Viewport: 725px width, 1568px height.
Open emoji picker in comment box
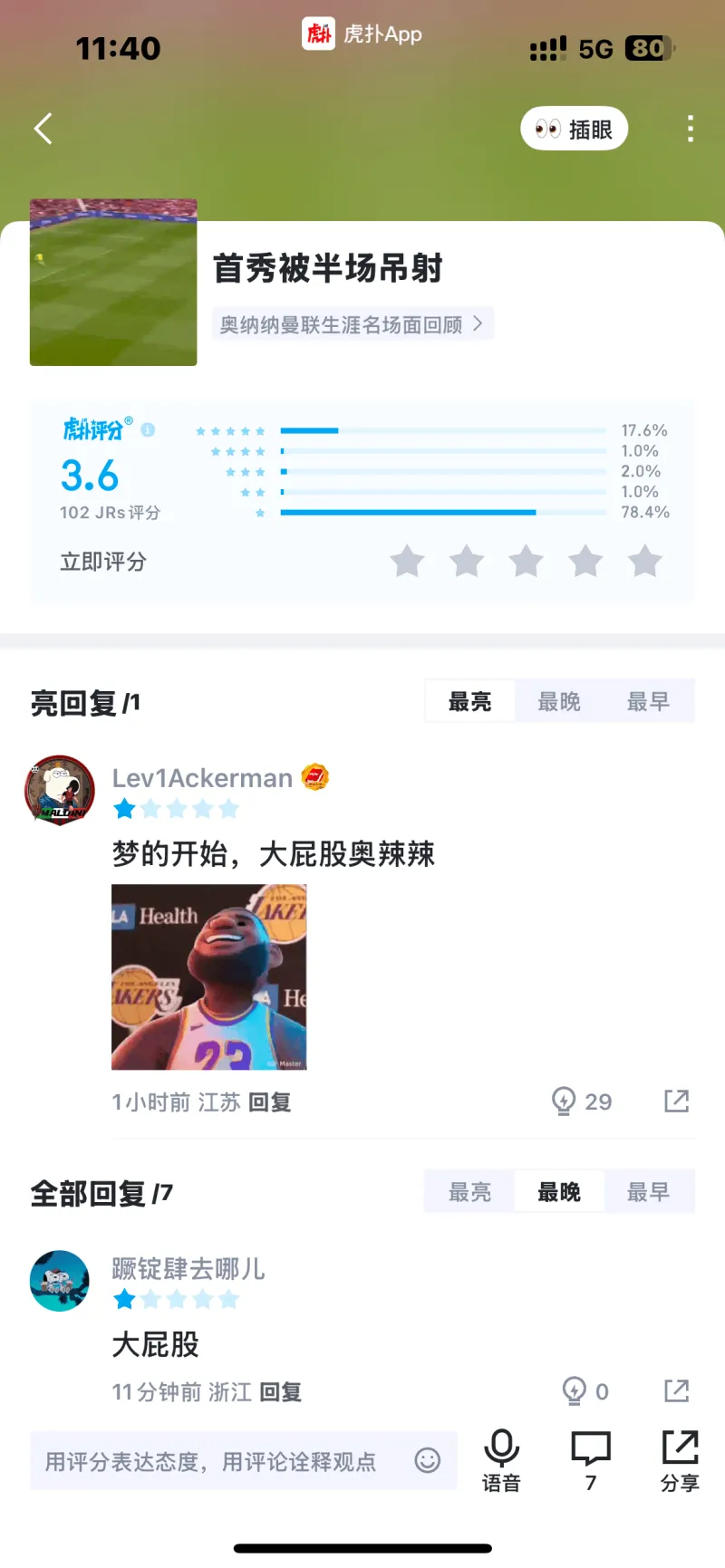tap(428, 1460)
